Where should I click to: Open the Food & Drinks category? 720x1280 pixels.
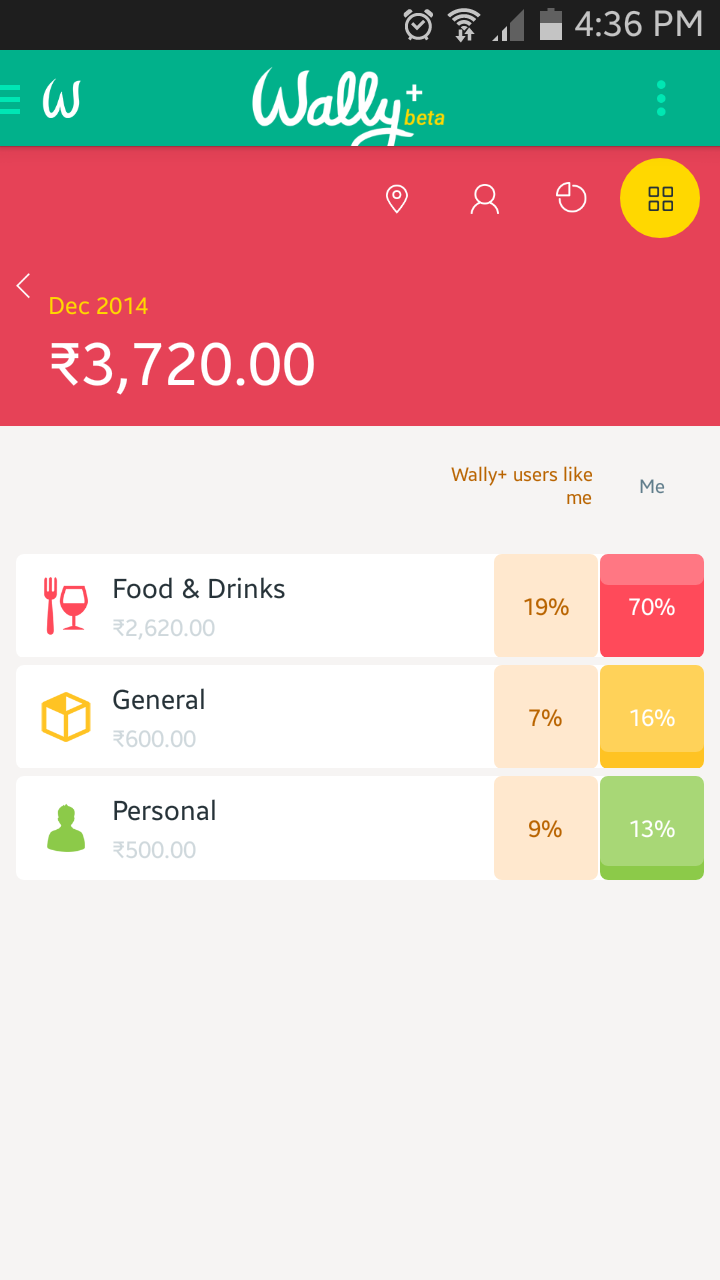point(360,606)
